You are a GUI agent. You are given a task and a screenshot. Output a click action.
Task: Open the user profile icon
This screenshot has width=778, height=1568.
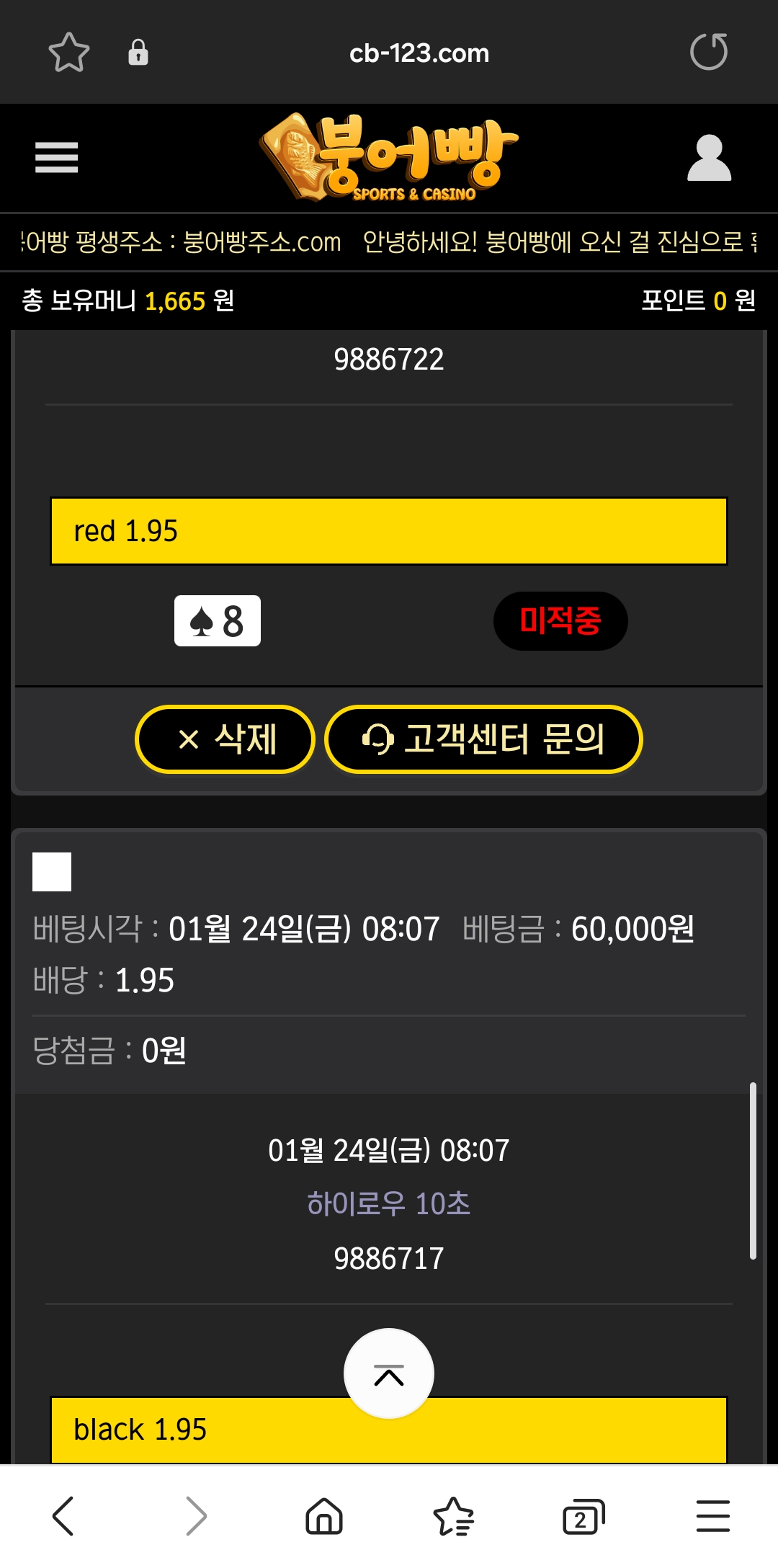[x=709, y=158]
